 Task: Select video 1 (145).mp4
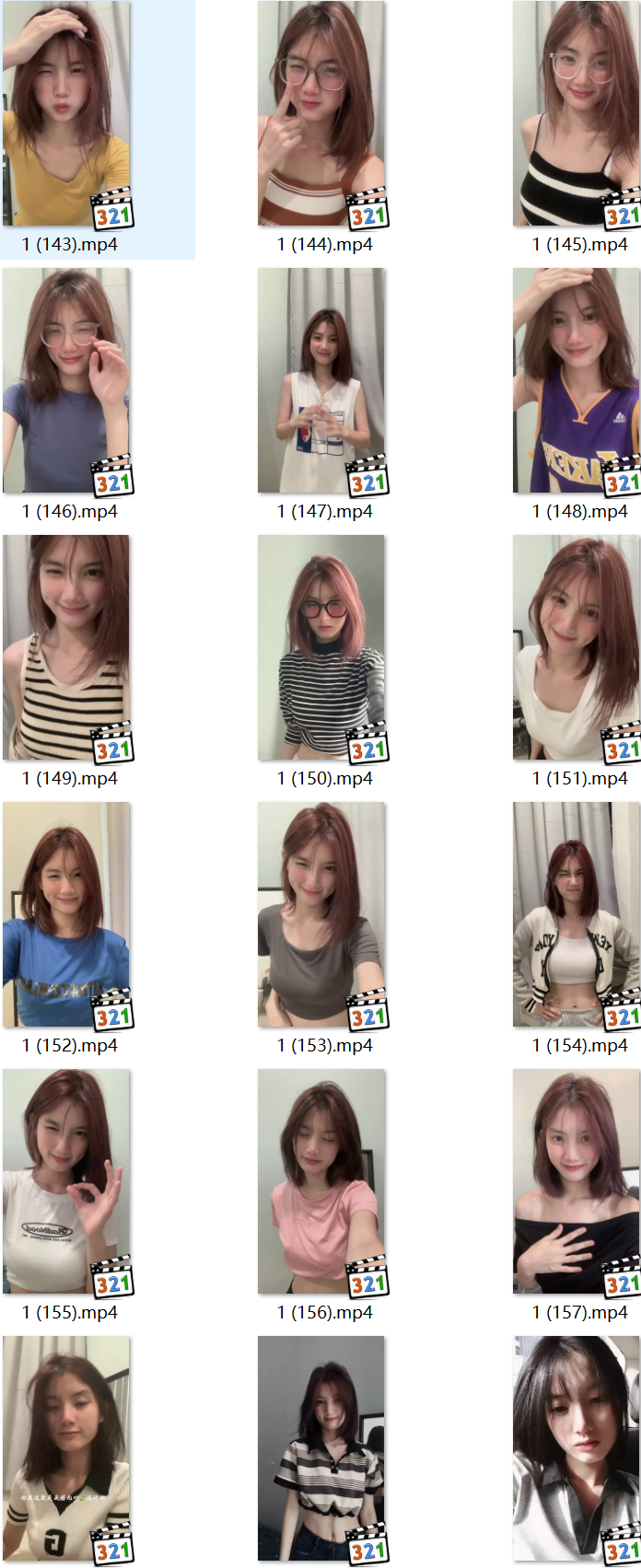pos(576,115)
